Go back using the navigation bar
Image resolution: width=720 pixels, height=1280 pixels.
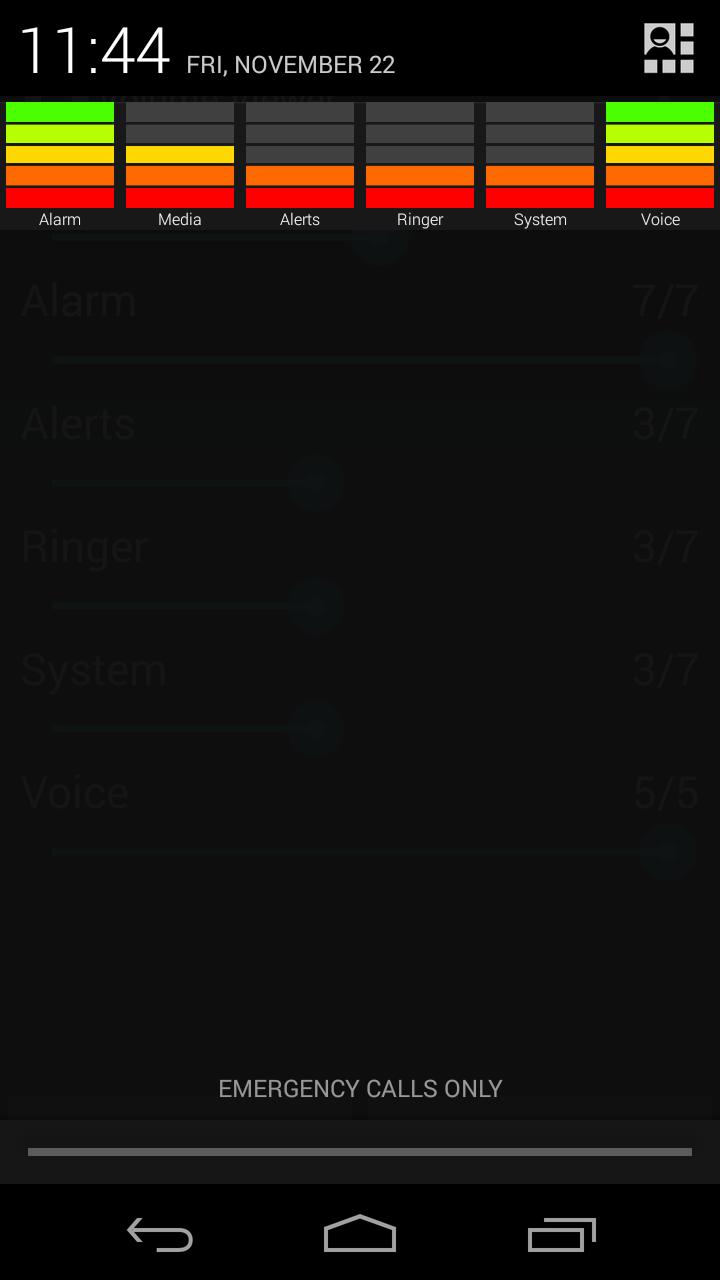point(160,1234)
